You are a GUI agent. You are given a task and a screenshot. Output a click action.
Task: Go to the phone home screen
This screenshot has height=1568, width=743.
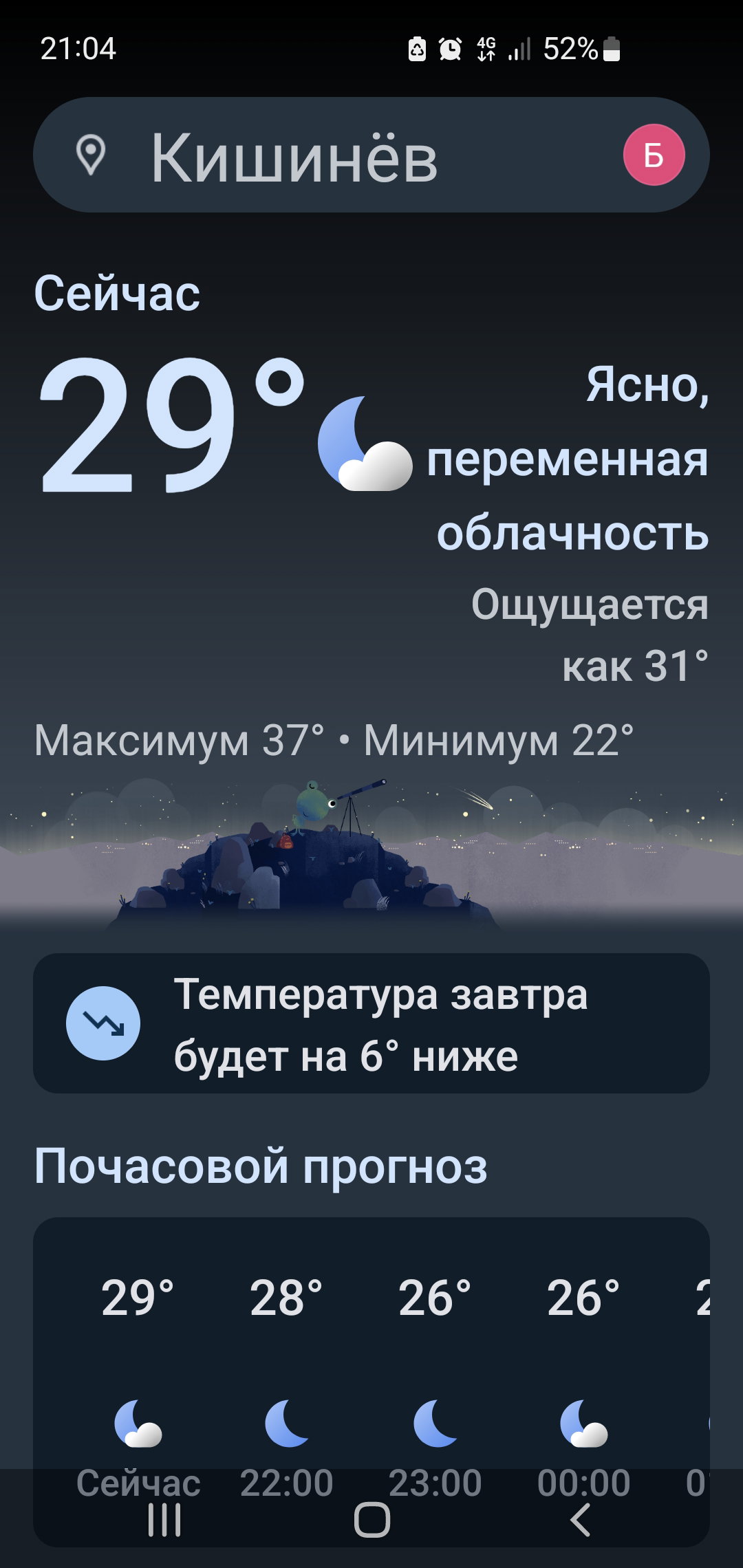point(372,1519)
